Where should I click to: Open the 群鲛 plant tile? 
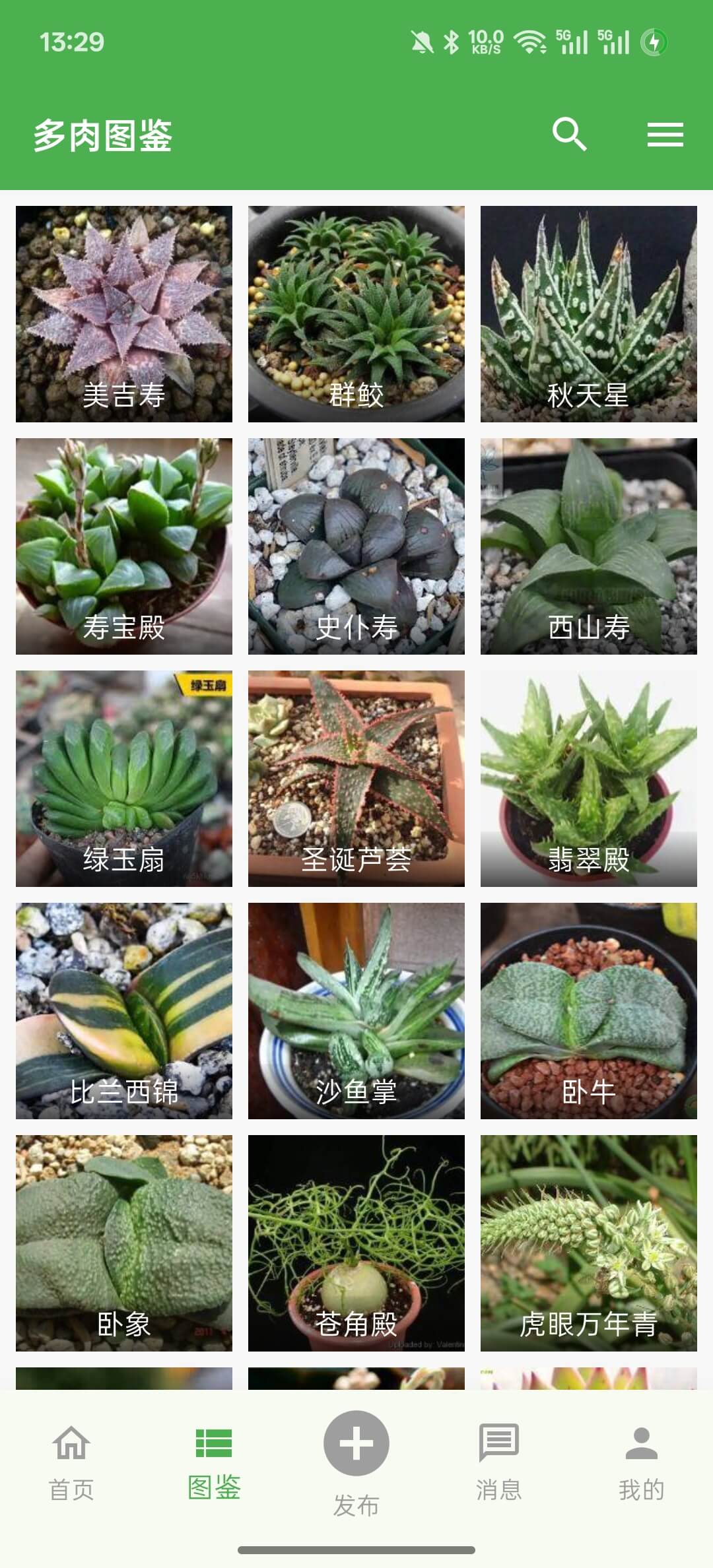(356, 314)
